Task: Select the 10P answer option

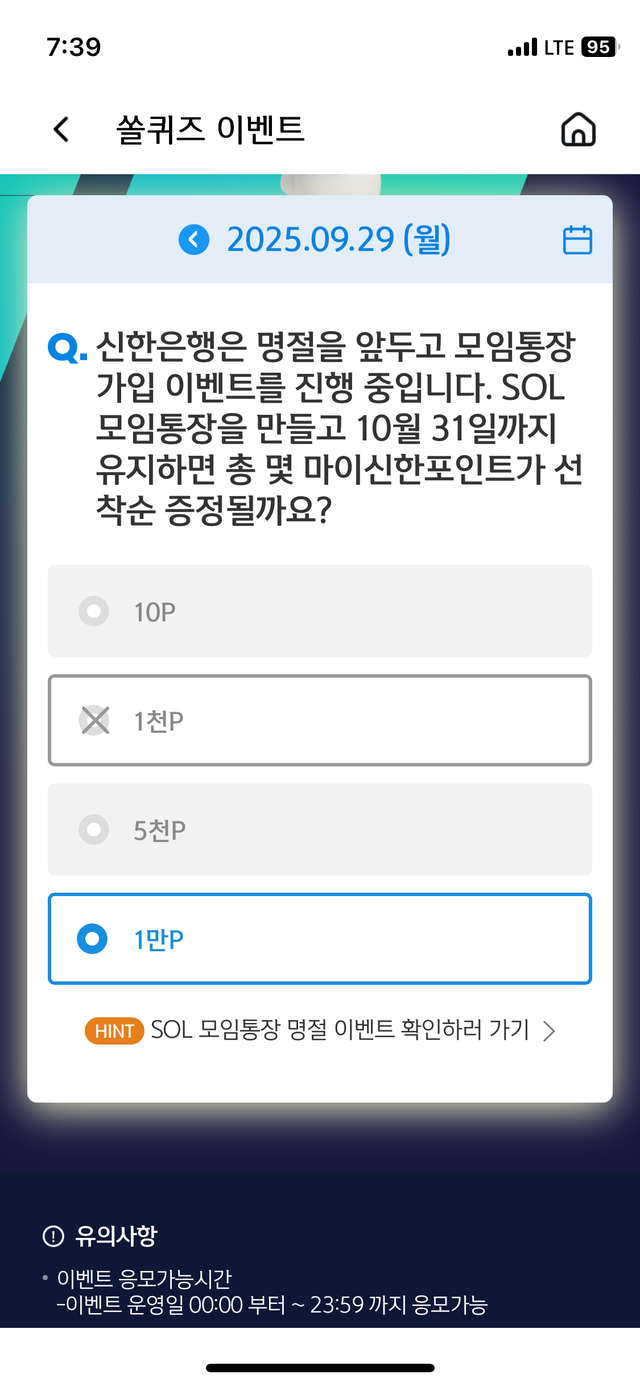Action: (x=320, y=611)
